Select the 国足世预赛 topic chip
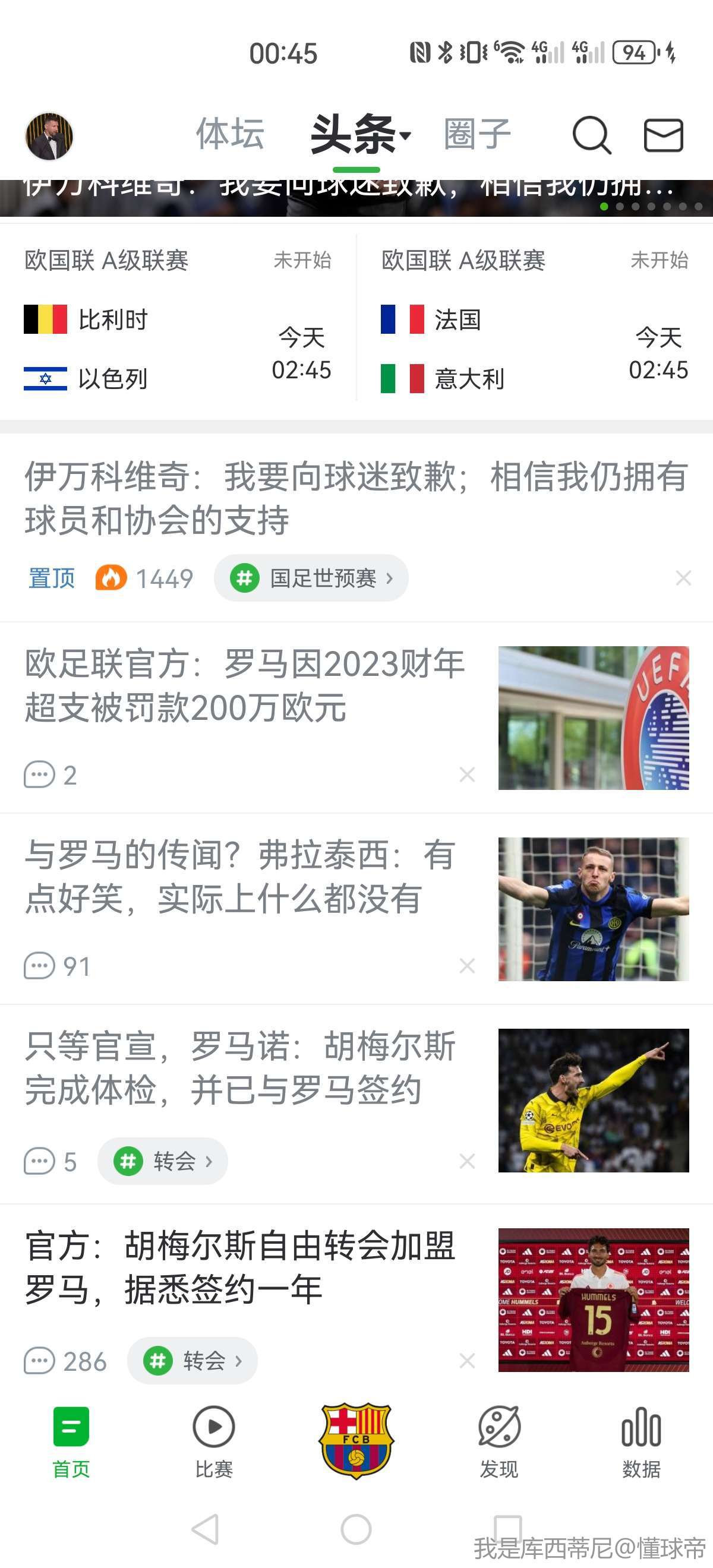Screen dimensions: 713x1568 tap(311, 578)
